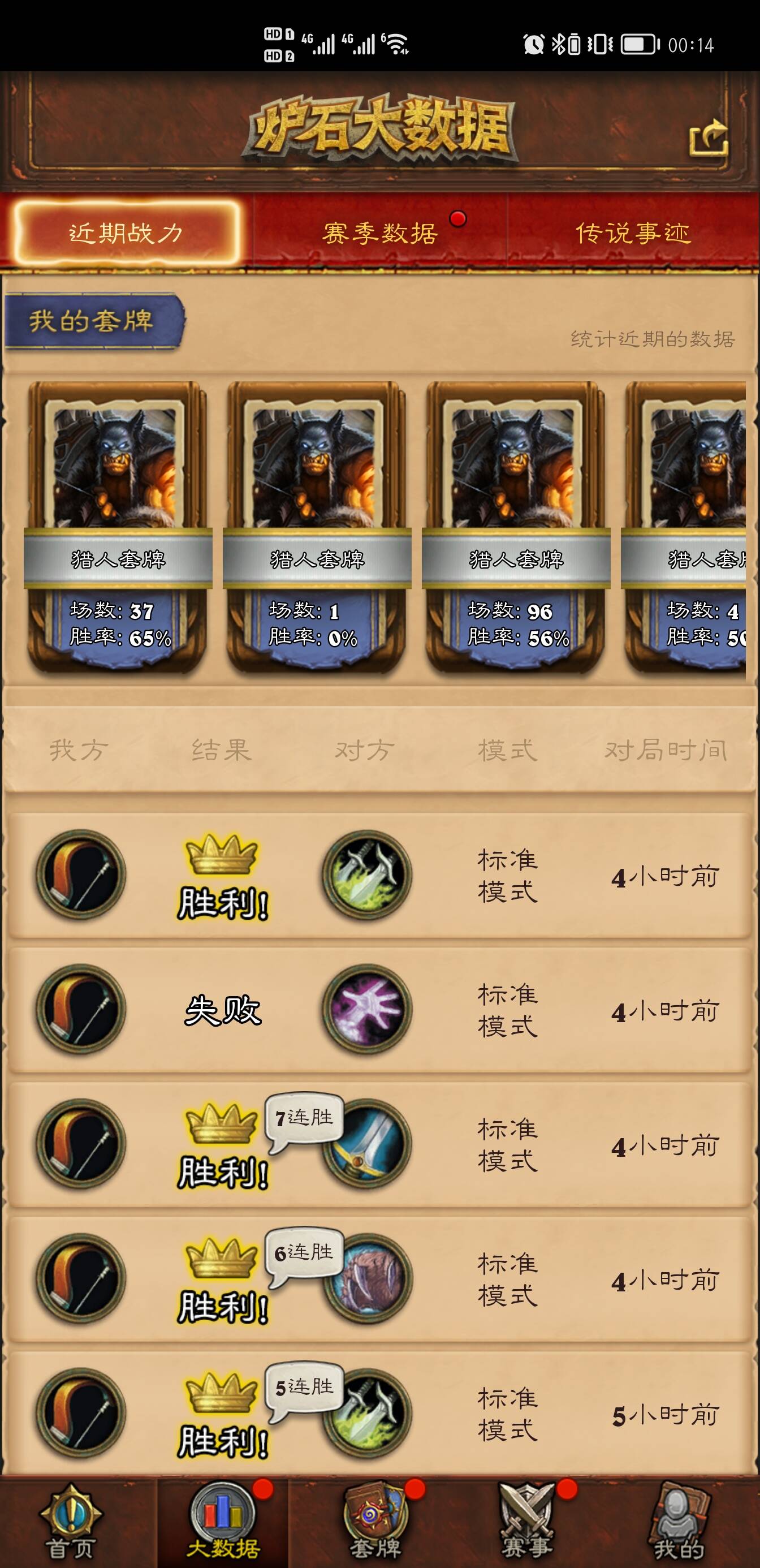760x1568 pixels.
Task: Switch to the 套牌 tab
Action: [375, 1523]
